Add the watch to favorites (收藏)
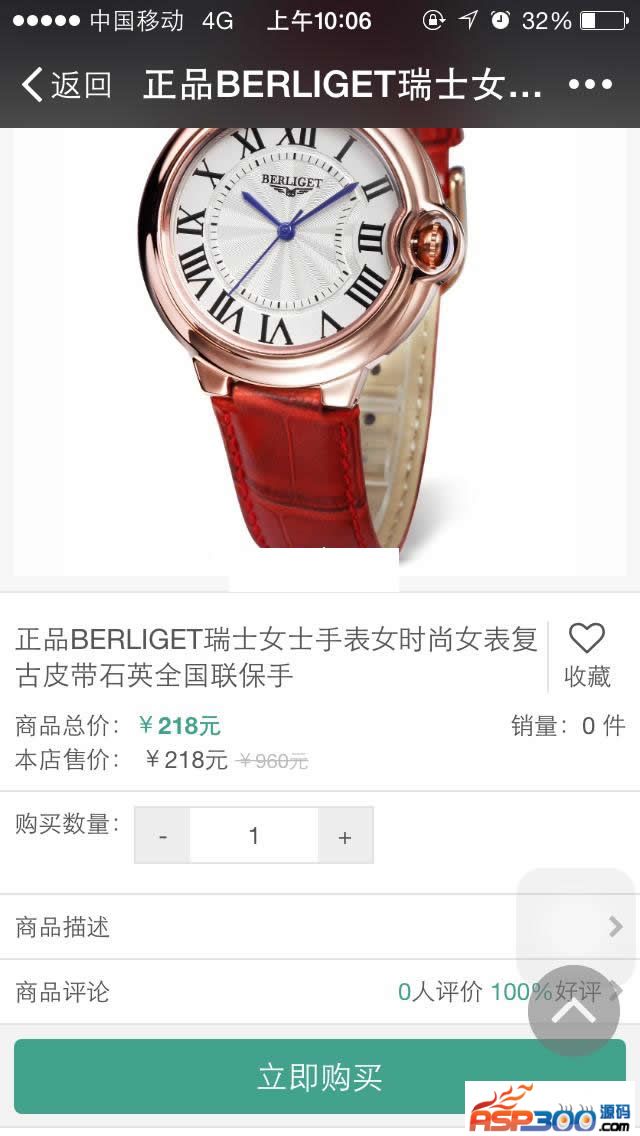This screenshot has width=640, height=1136. coord(587,654)
